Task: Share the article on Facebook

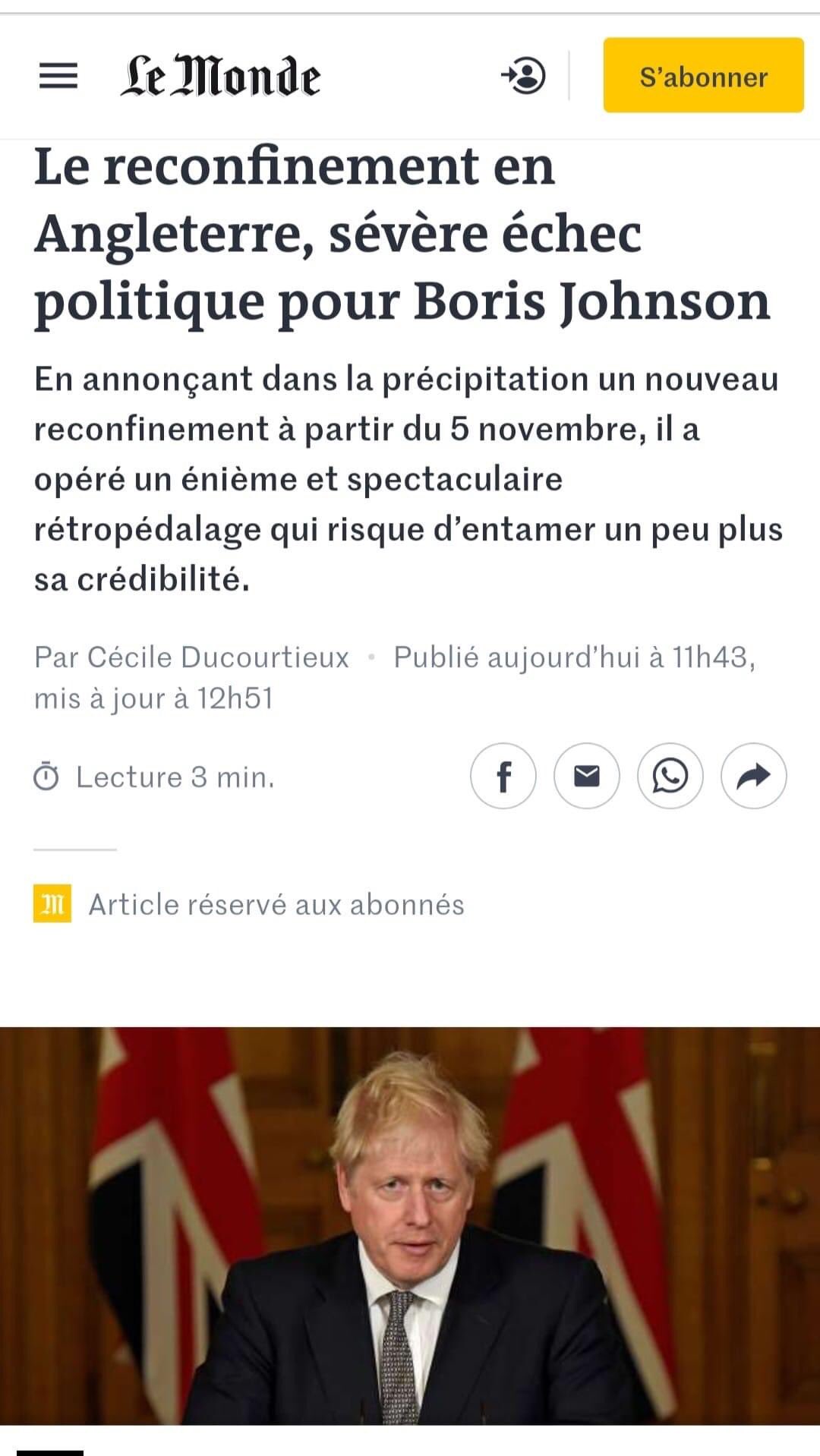Action: [x=503, y=776]
